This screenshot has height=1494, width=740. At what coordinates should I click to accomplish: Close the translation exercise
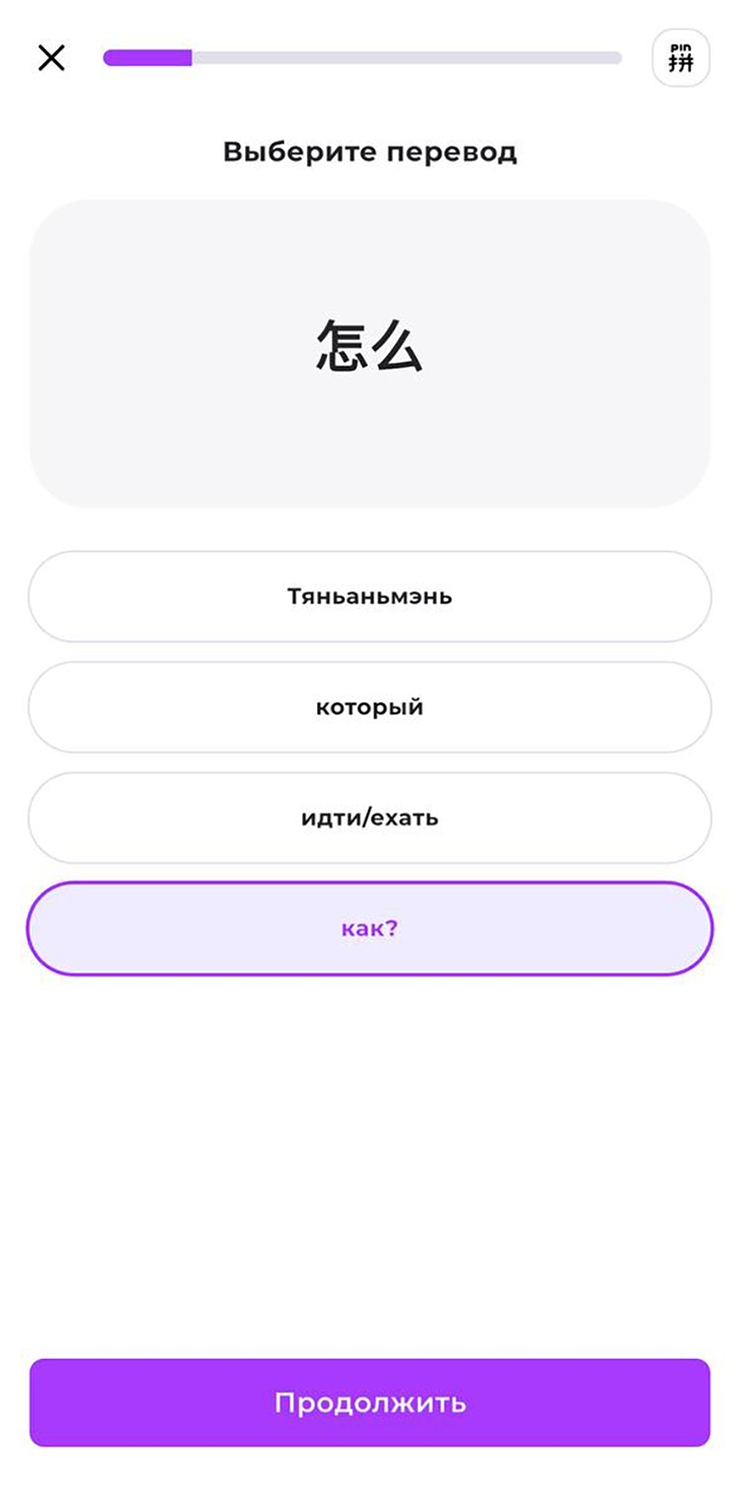tap(51, 58)
